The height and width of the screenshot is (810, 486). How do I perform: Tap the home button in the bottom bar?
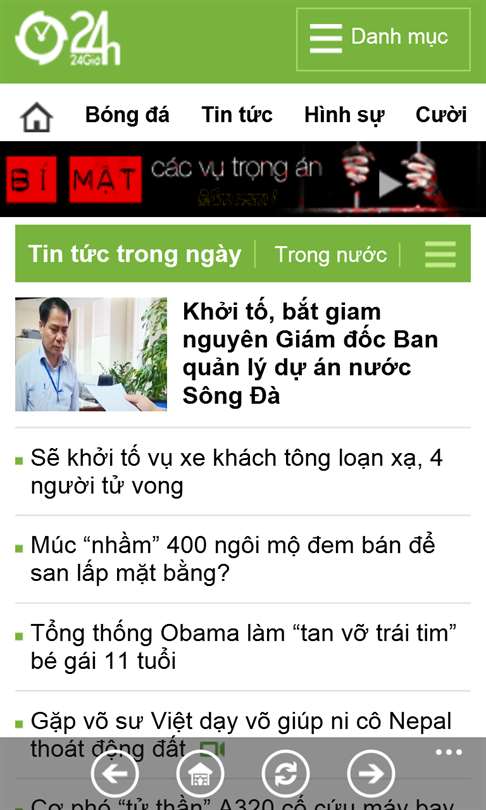pos(200,774)
